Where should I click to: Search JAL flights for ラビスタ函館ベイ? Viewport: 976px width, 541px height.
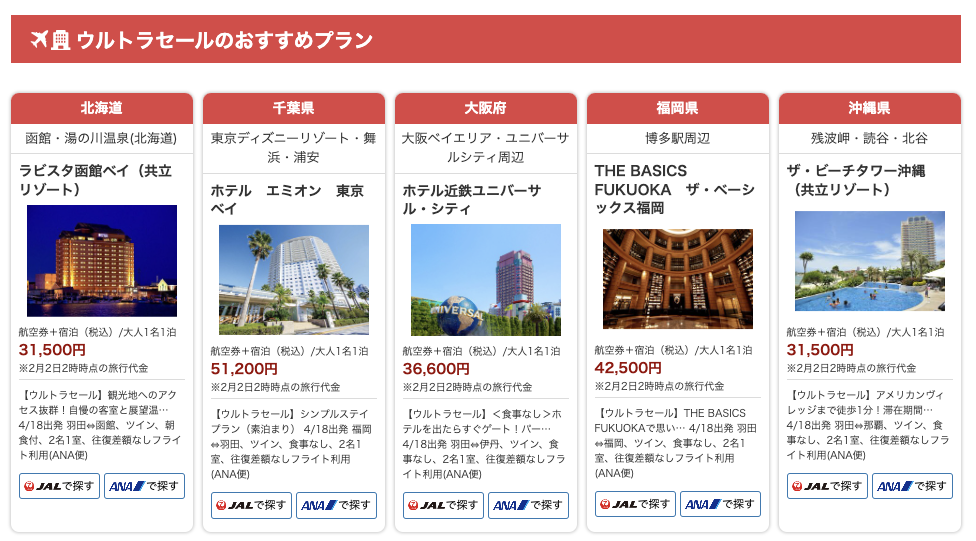59,486
